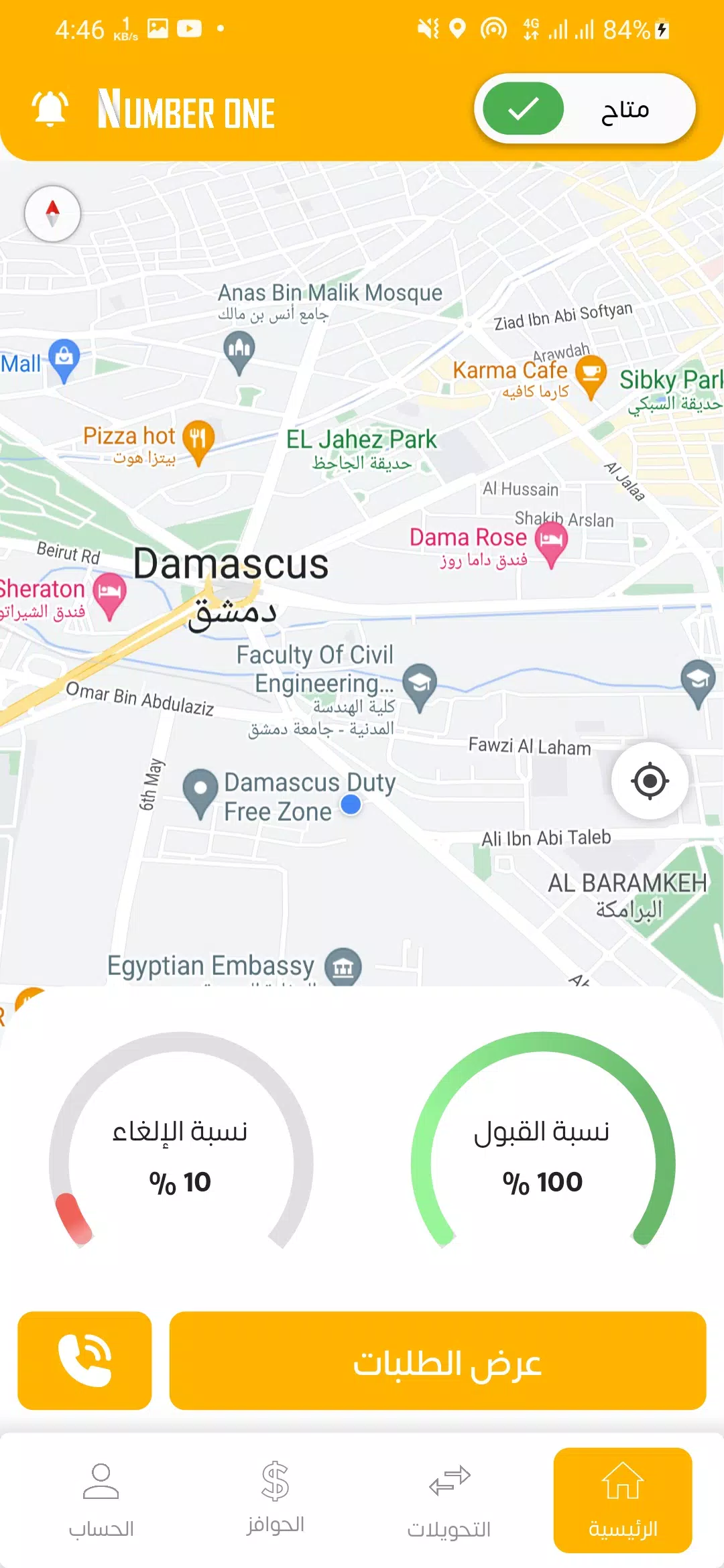The image size is (724, 1568).
Task: Tap the Damascus Duty Free Zone pin
Action: click(x=200, y=789)
